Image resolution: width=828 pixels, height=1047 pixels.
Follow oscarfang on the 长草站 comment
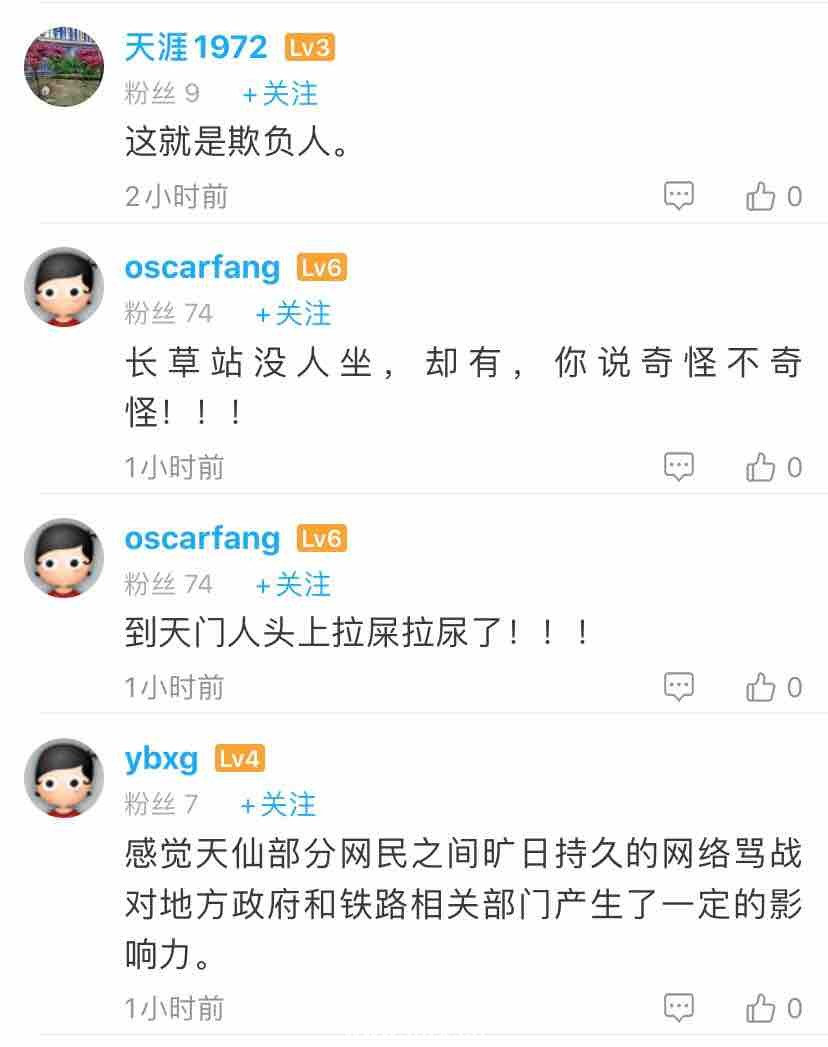pos(293,314)
